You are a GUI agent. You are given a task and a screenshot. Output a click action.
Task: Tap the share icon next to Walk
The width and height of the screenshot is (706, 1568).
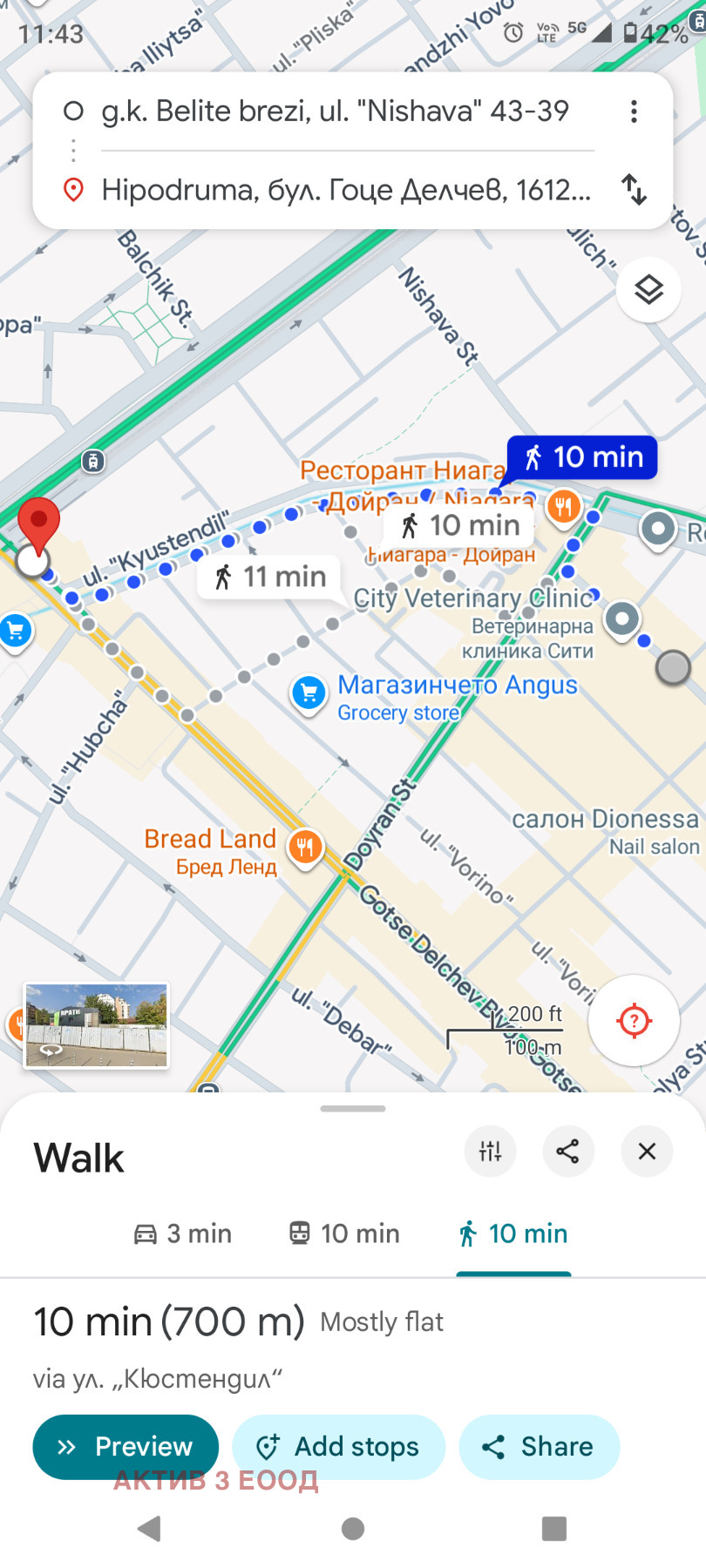tap(568, 1152)
